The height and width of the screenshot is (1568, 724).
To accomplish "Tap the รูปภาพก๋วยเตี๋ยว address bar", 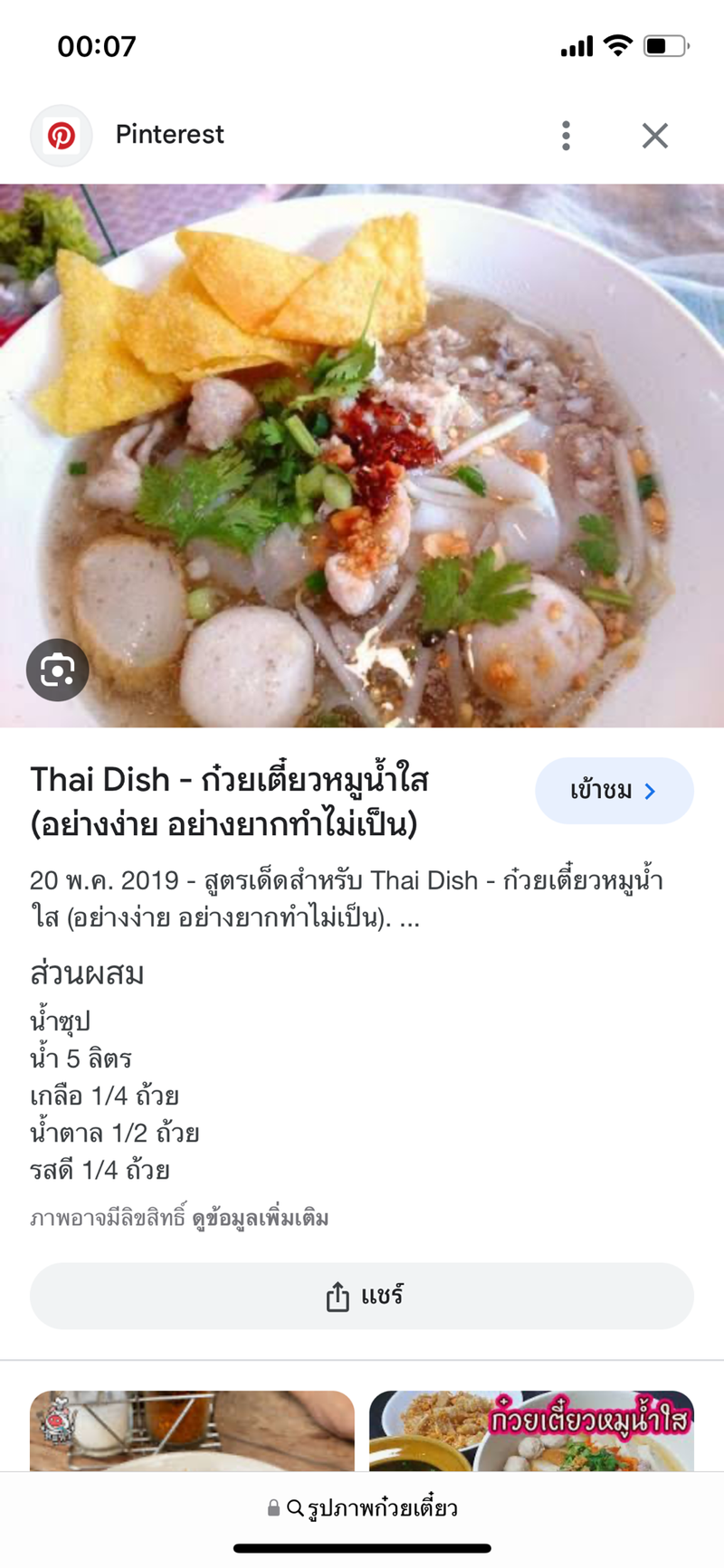I will [x=362, y=1508].
